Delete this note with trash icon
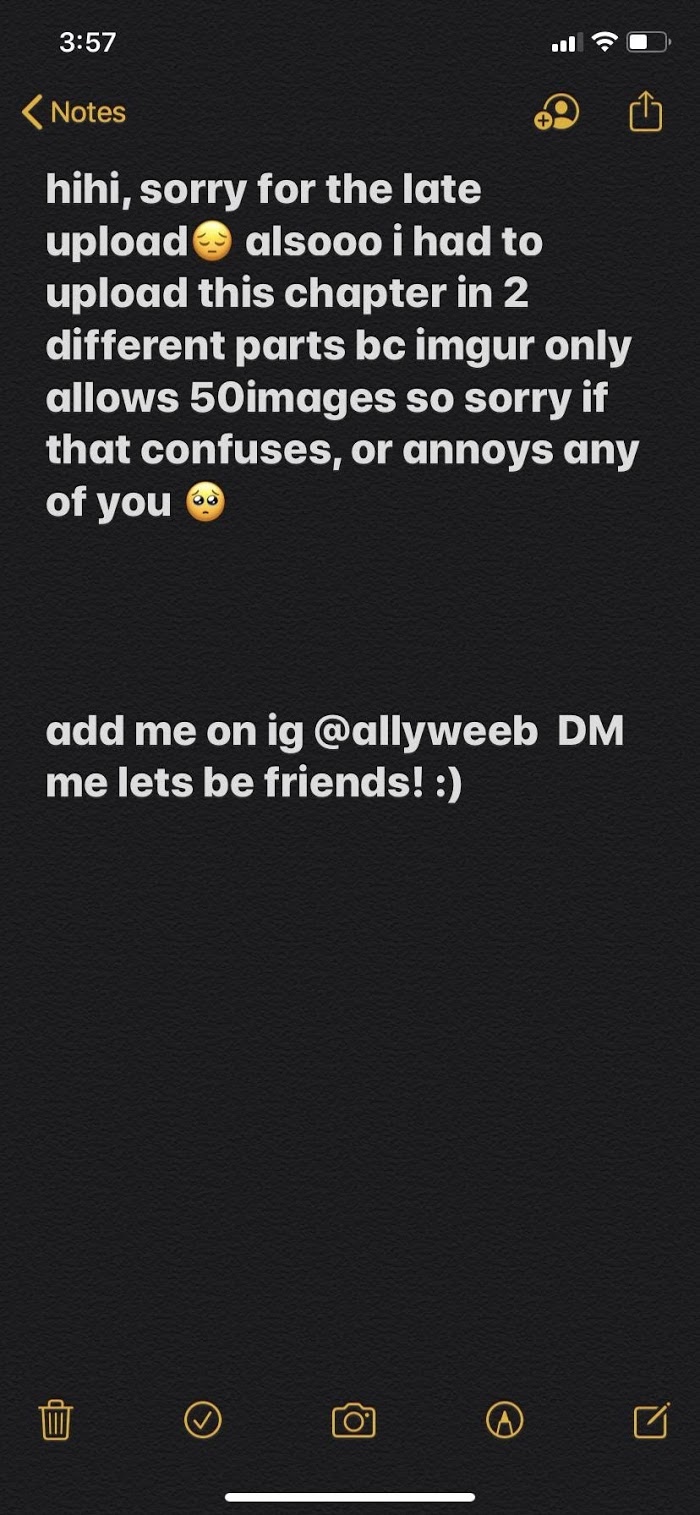The height and width of the screenshot is (1515, 700). click(56, 1419)
